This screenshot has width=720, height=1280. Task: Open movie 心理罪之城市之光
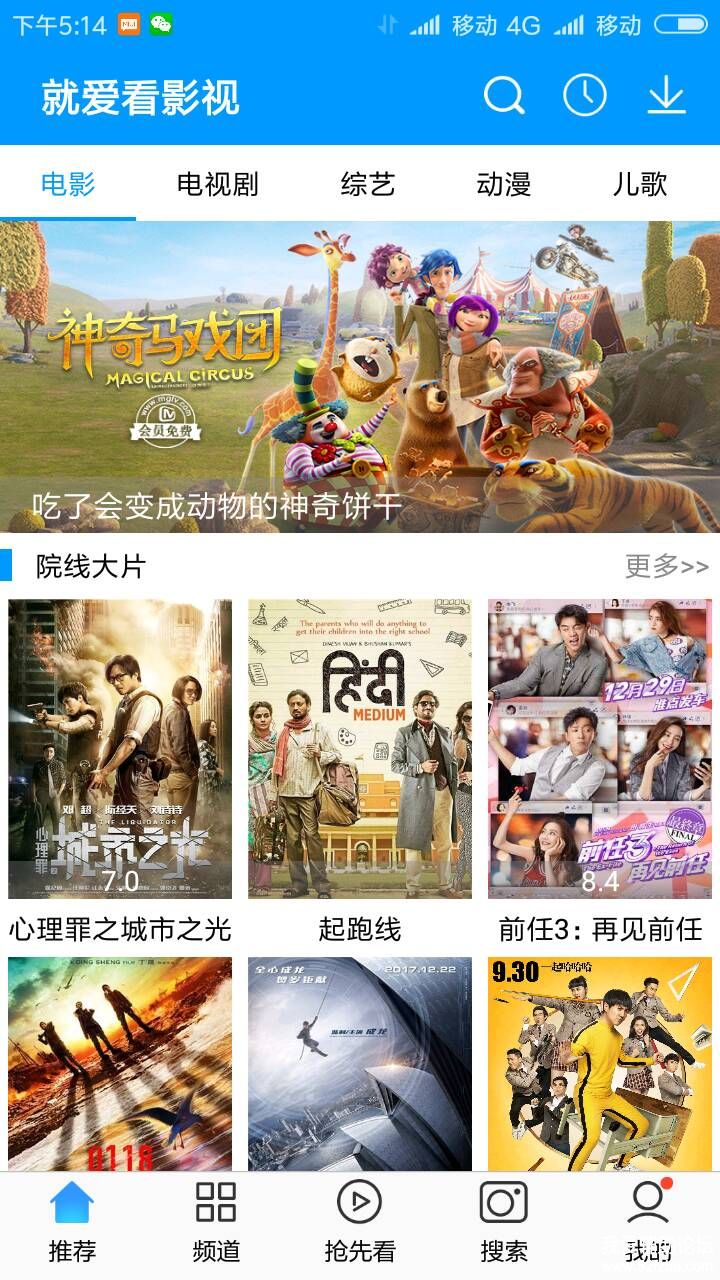(120, 750)
